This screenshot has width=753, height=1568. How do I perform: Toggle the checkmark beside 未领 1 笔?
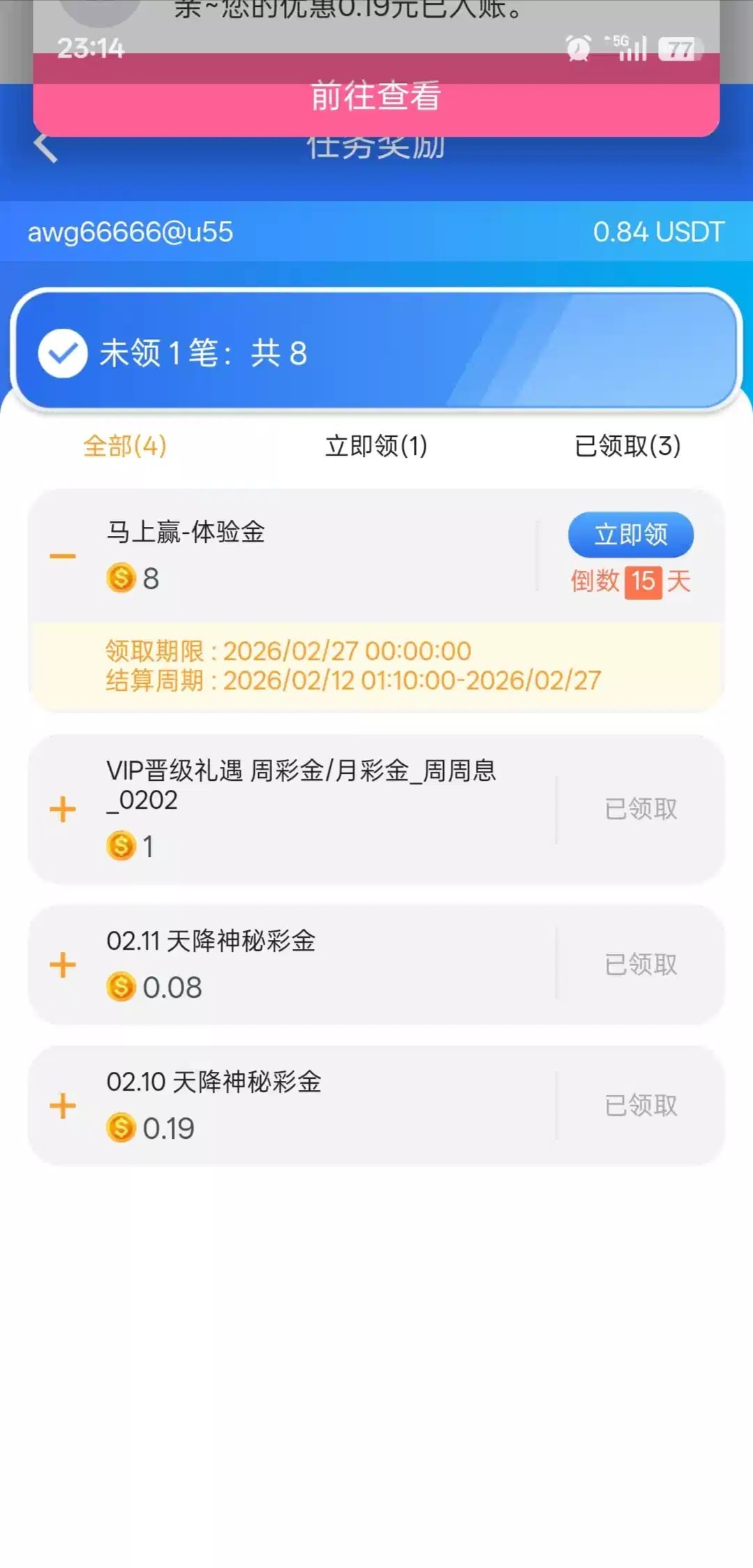(63, 353)
